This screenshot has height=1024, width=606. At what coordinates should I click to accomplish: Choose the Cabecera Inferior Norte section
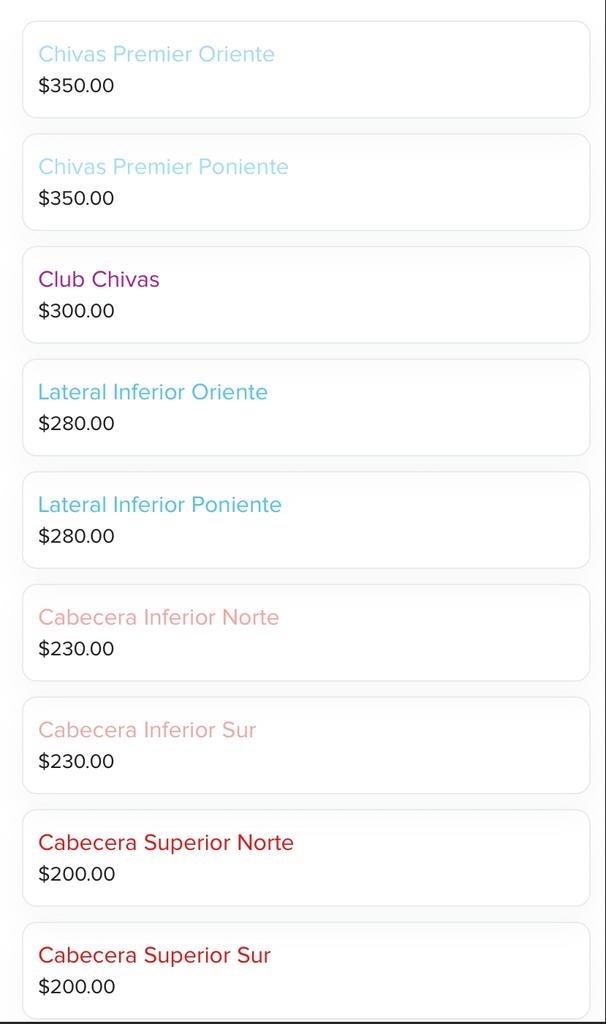(305, 632)
